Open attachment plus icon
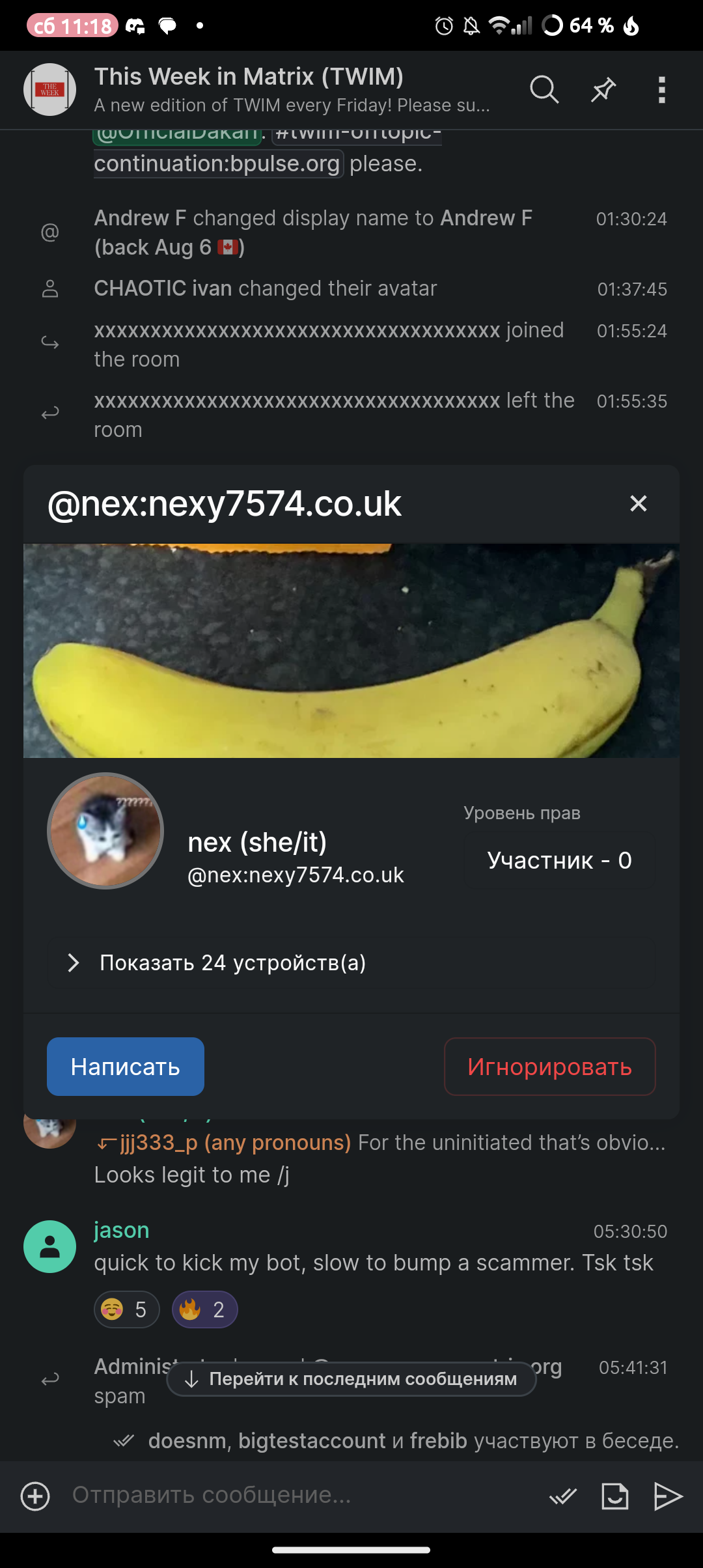 click(x=35, y=1496)
